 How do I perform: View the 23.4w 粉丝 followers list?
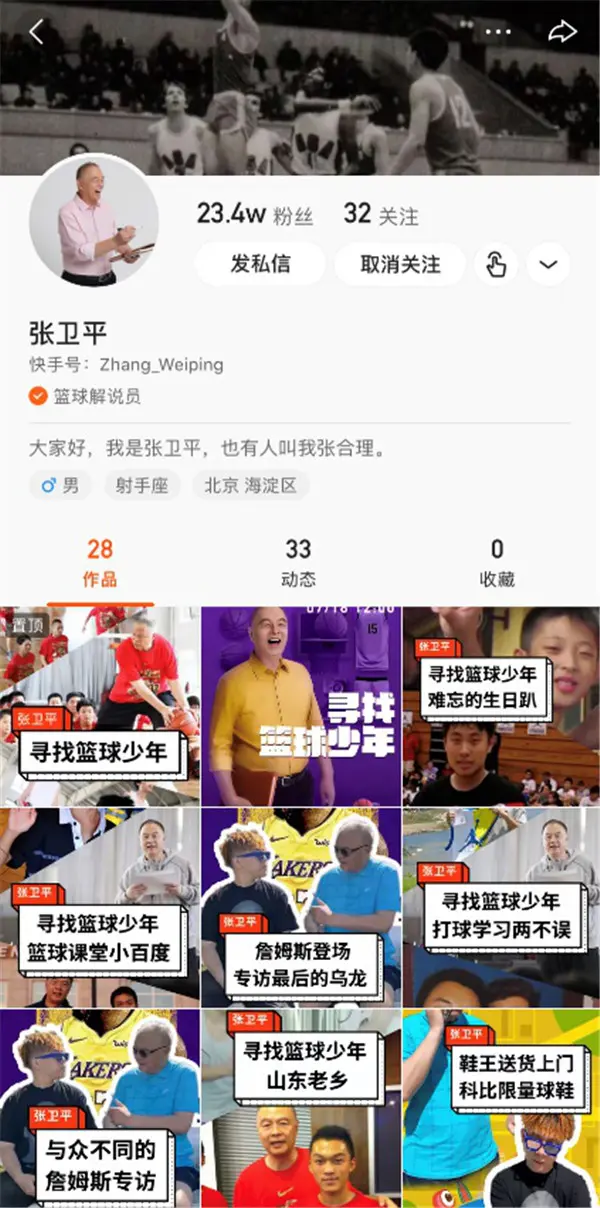[x=255, y=214]
